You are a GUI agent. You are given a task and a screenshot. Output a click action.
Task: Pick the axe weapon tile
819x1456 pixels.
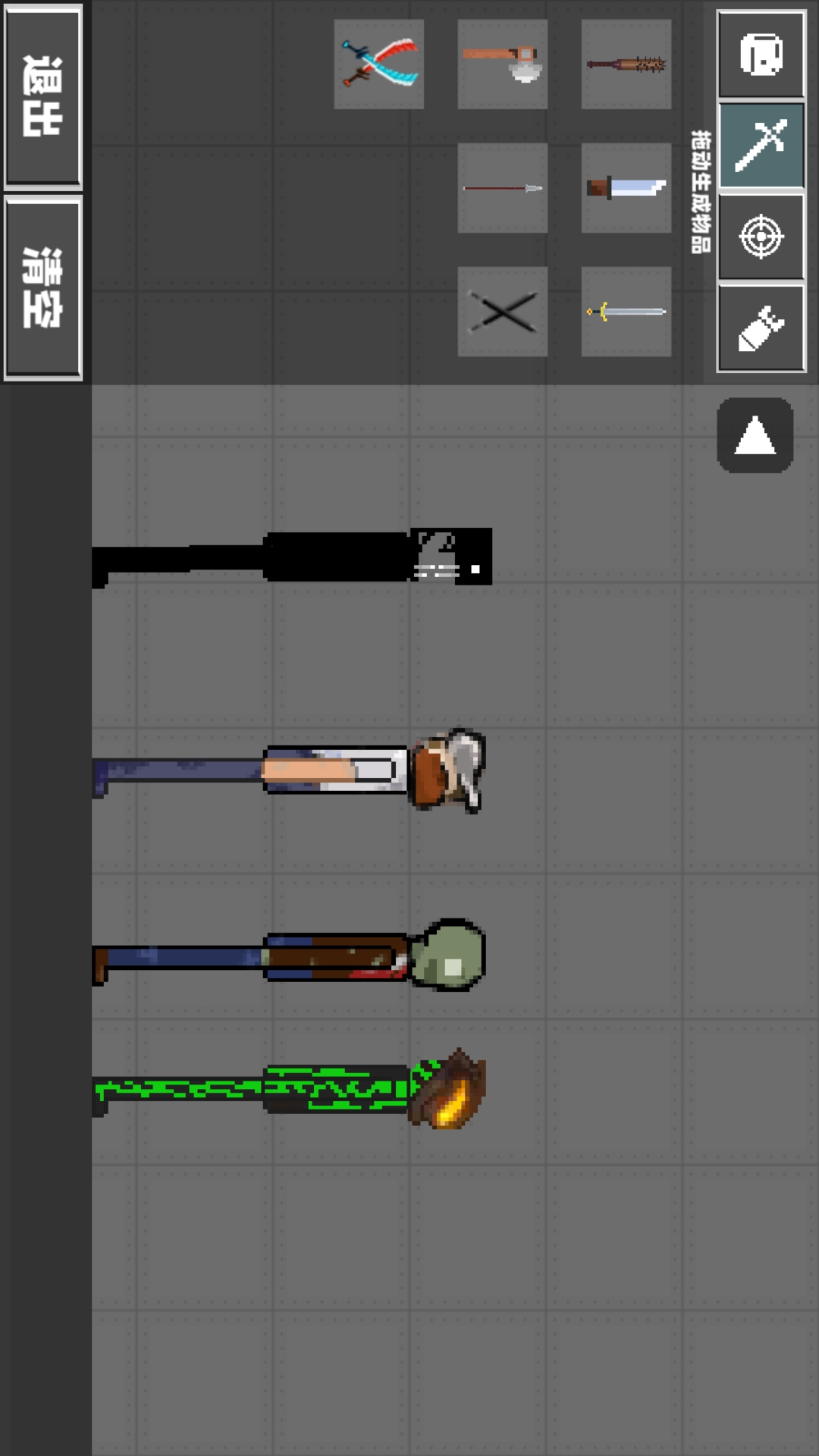(502, 64)
